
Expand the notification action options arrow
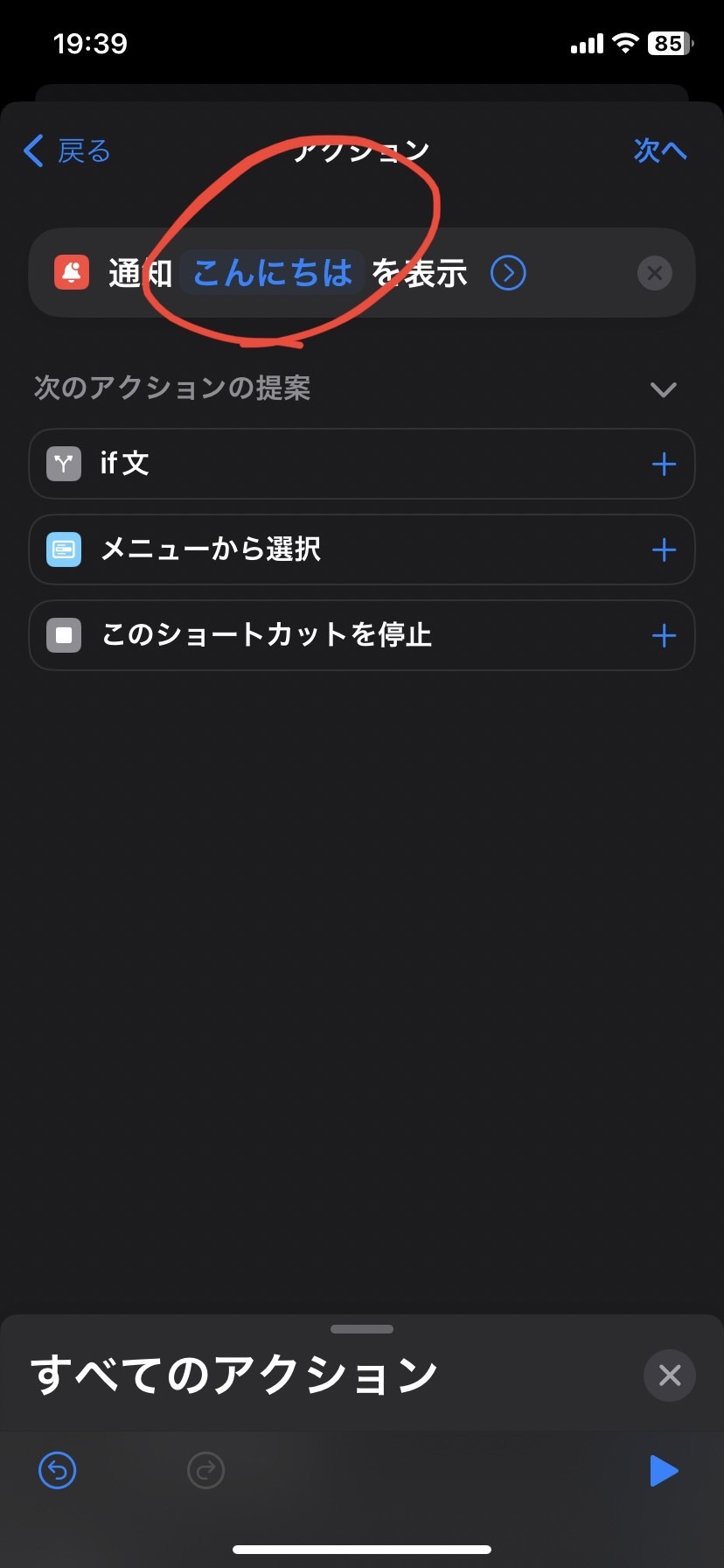pos(508,273)
